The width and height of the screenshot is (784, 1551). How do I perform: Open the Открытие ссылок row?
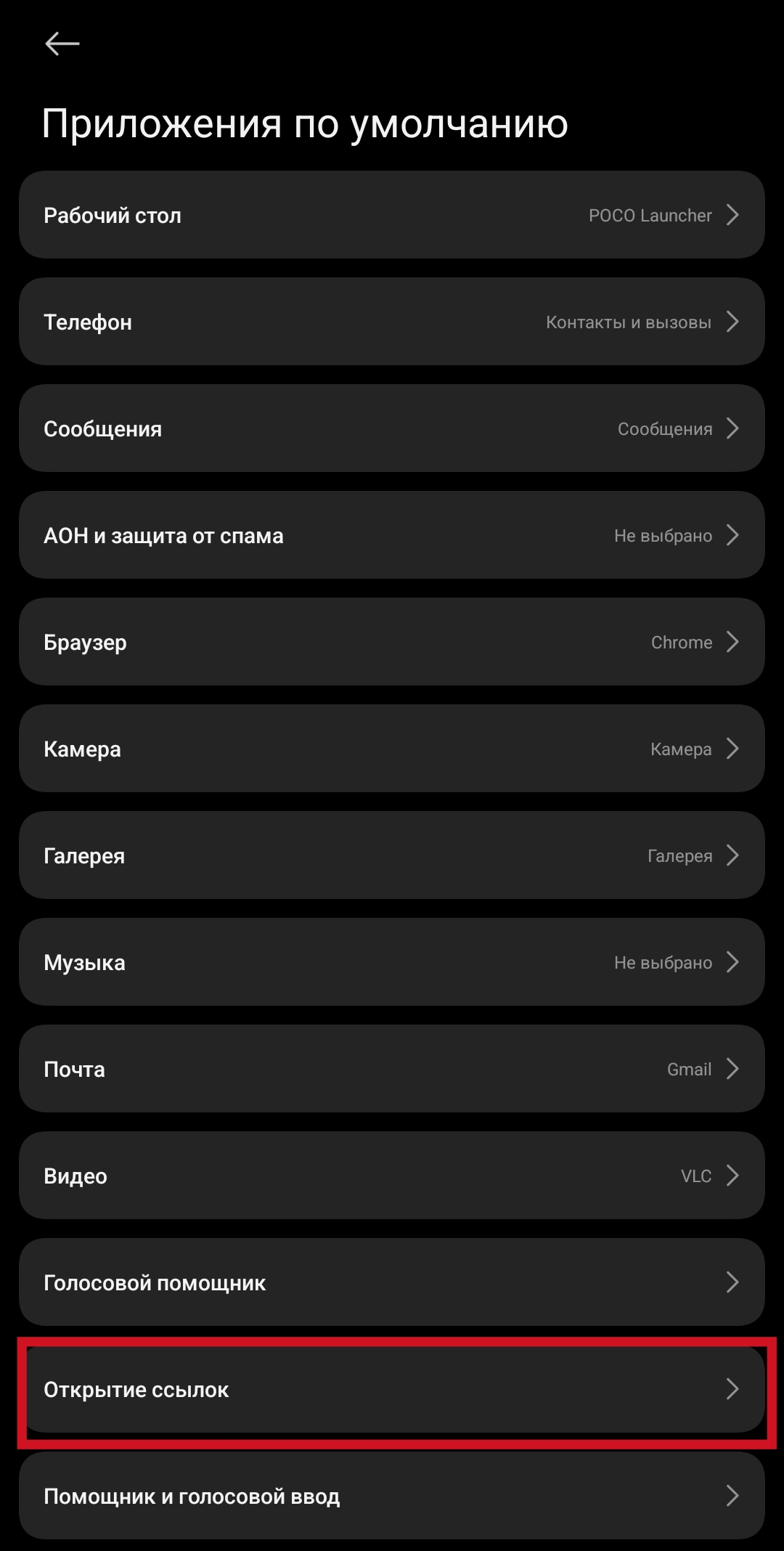click(392, 1389)
